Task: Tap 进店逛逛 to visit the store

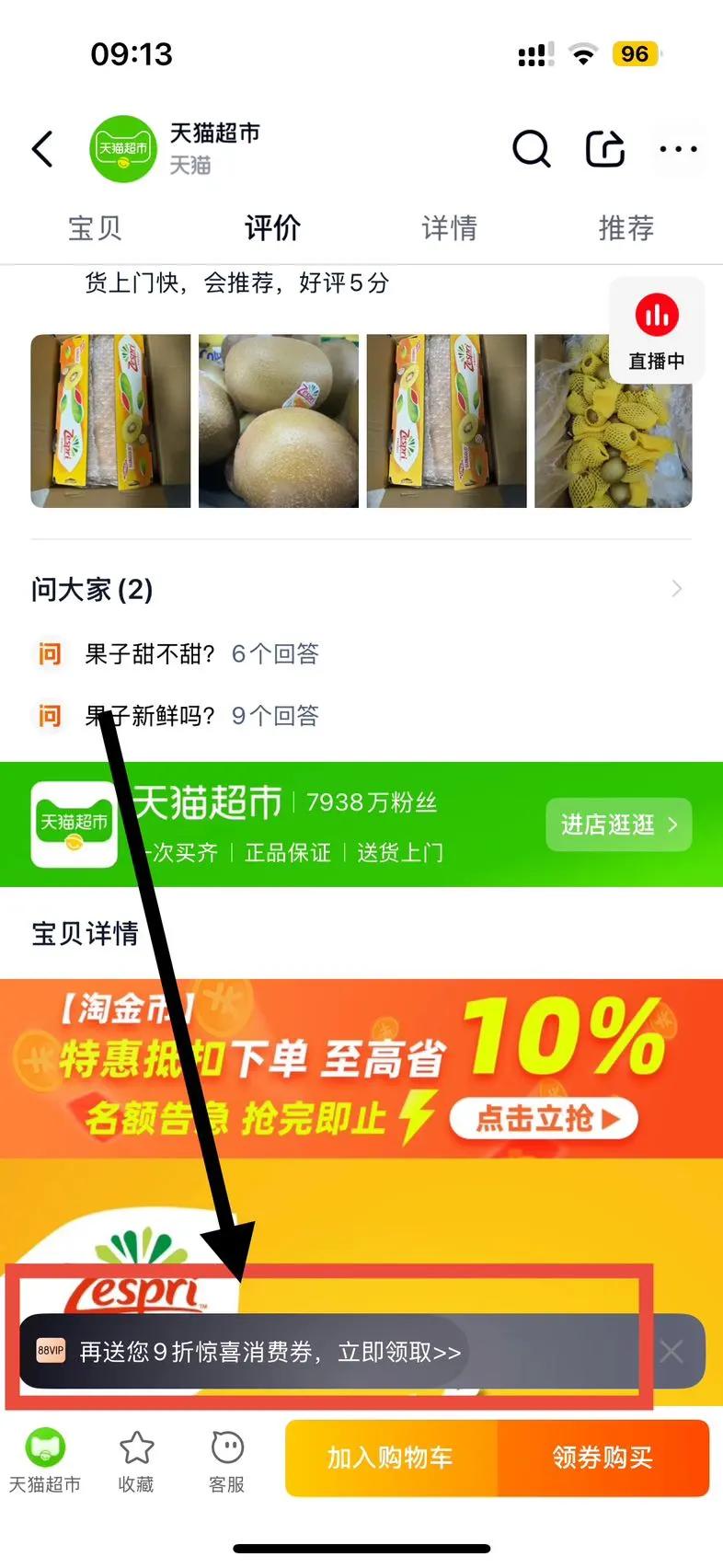Action: click(x=618, y=824)
